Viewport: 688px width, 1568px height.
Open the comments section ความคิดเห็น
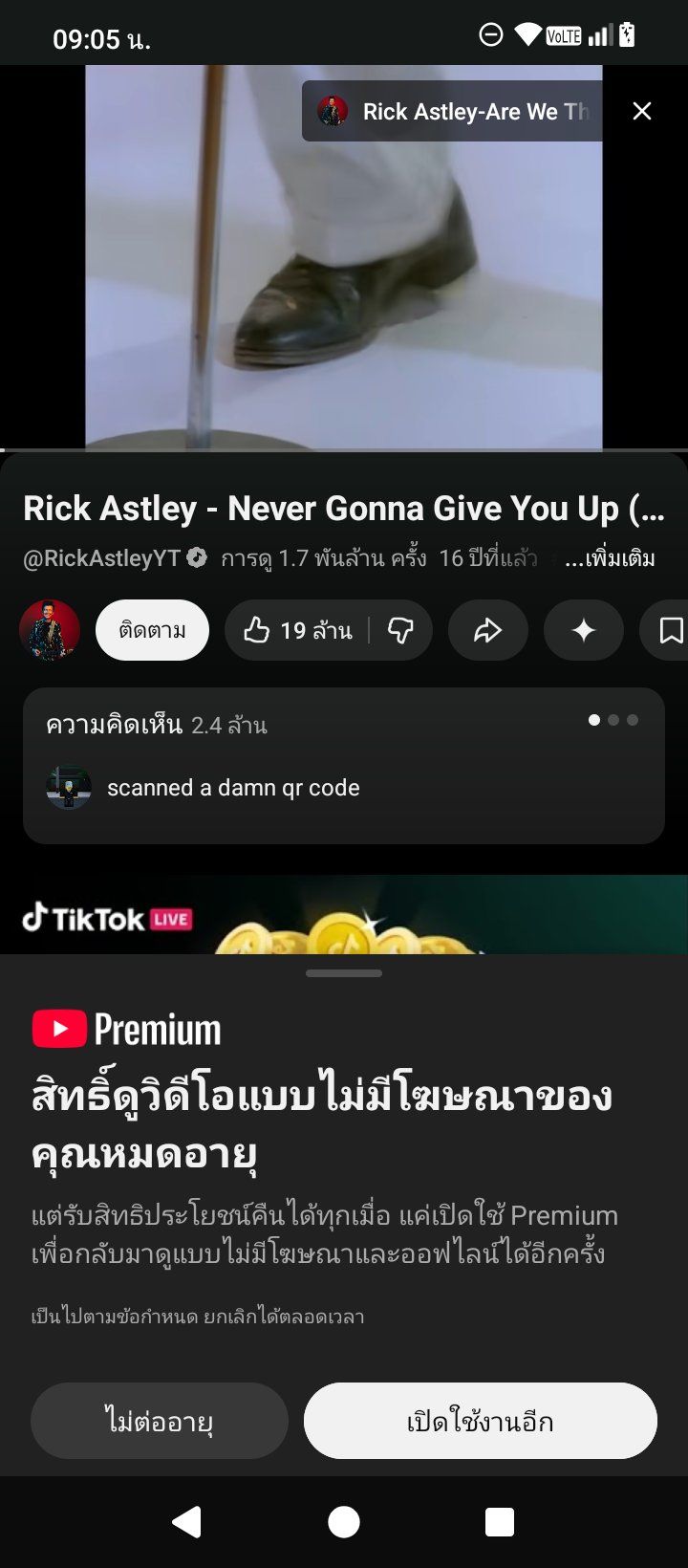click(x=344, y=766)
